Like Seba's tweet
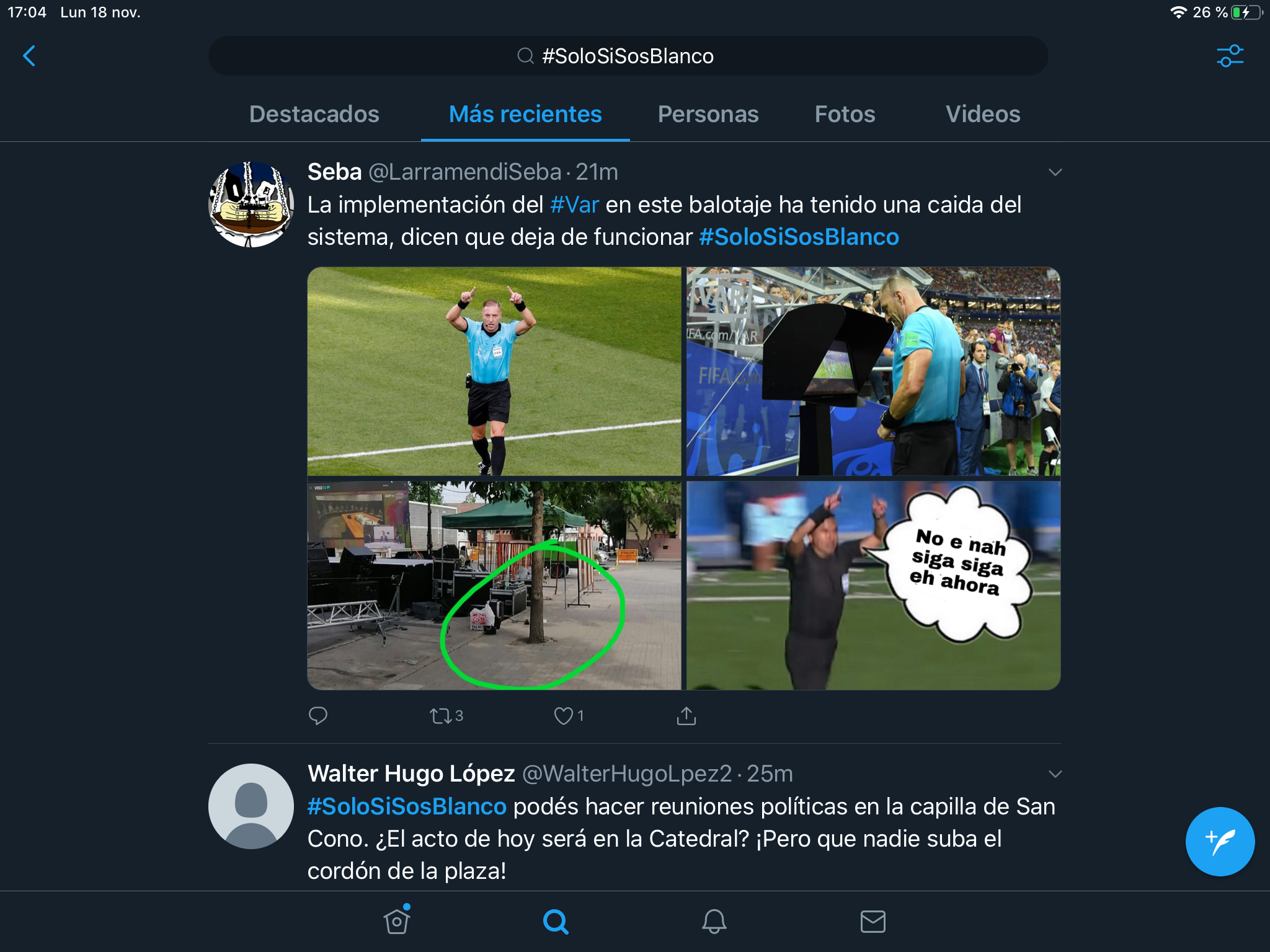Screen dimensions: 1270x952 (563, 716)
